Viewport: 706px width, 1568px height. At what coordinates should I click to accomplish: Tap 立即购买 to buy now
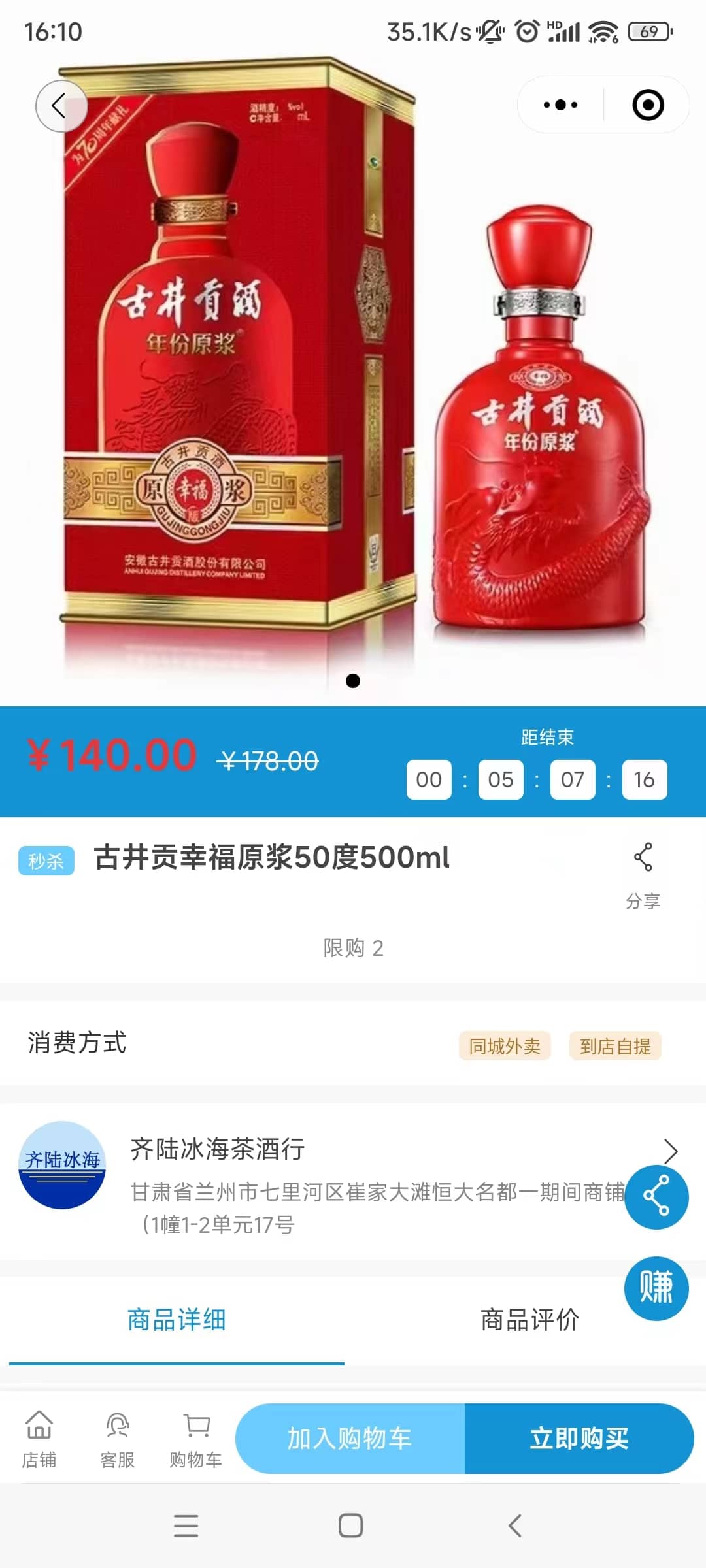(579, 1438)
